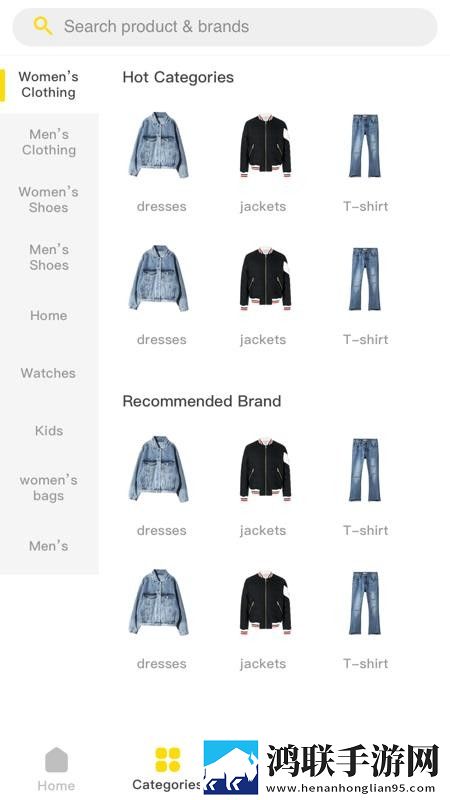This screenshot has width=450, height=800.
Task: Select the Home category in the sidebar
Action: point(49,315)
